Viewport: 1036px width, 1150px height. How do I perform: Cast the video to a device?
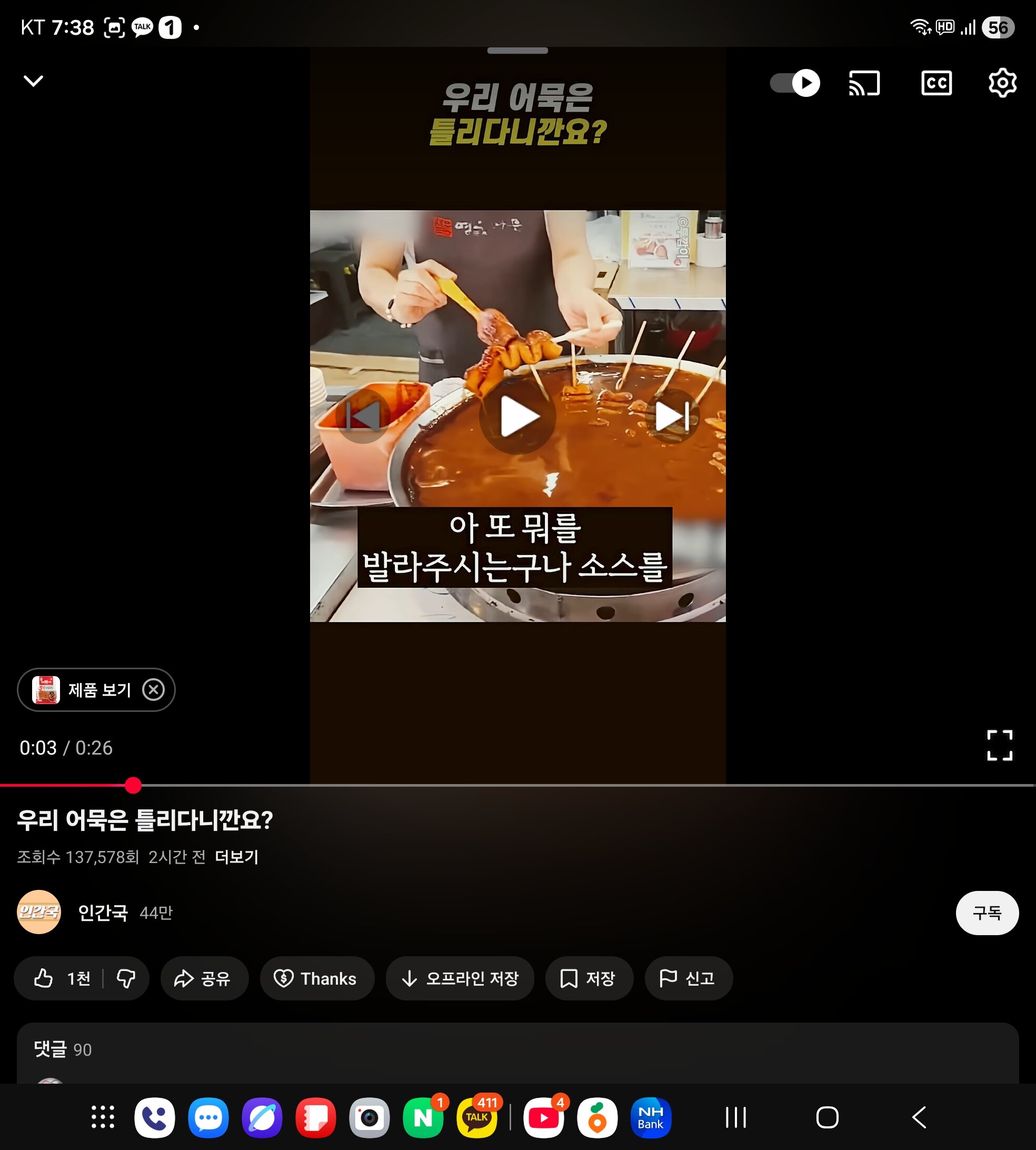864,83
